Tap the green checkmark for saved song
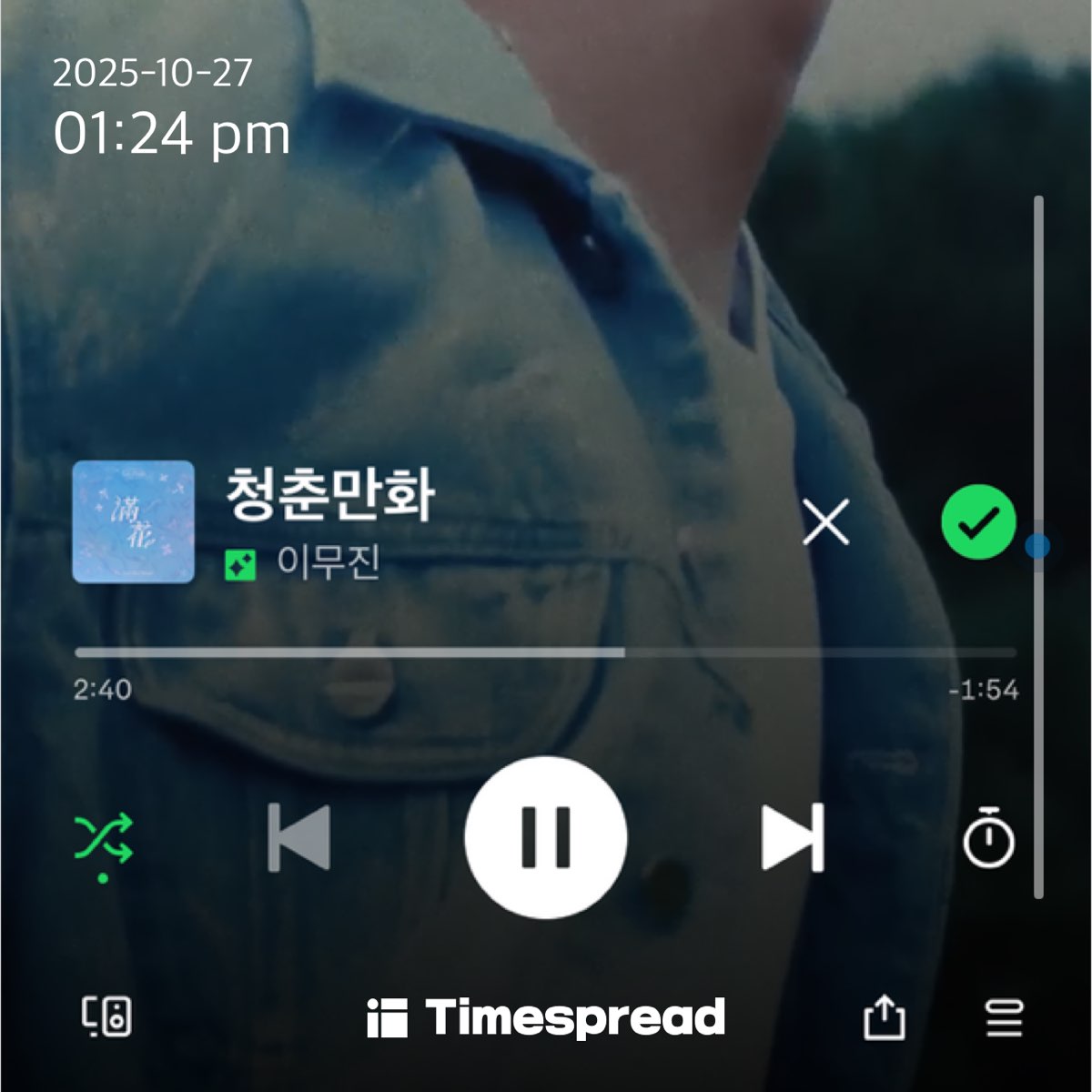The width and height of the screenshot is (1092, 1092). [x=977, y=522]
